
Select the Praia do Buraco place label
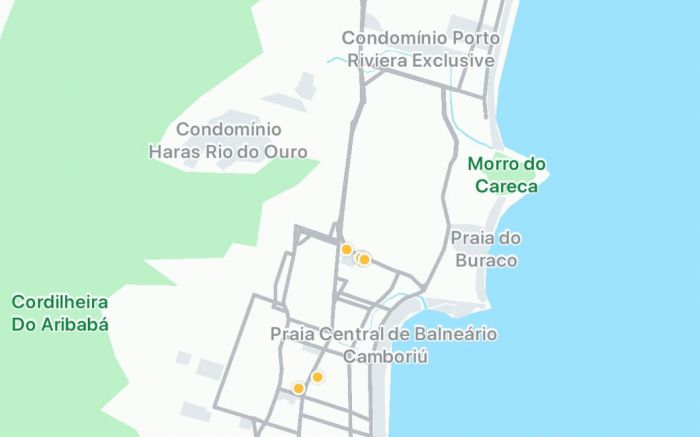(485, 249)
